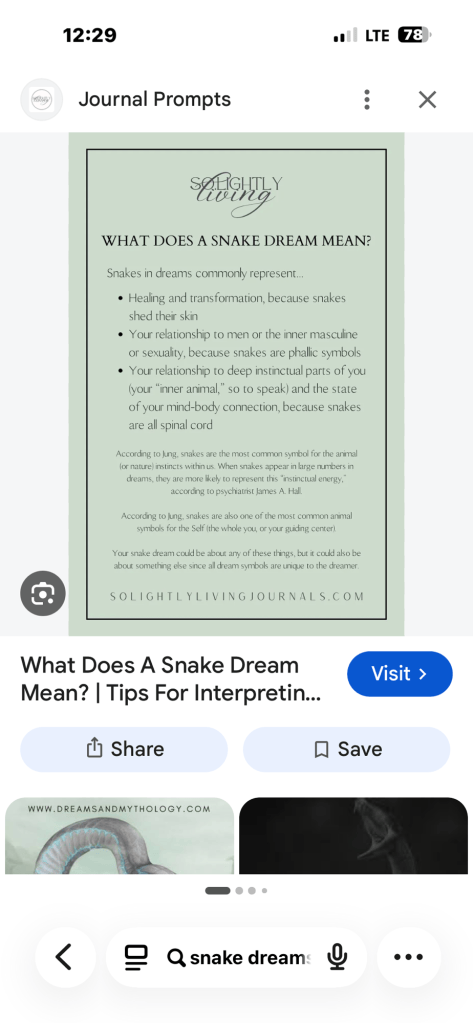The height and width of the screenshot is (1023, 473).
Task: Go back with the browser arrow
Action: tap(65, 957)
